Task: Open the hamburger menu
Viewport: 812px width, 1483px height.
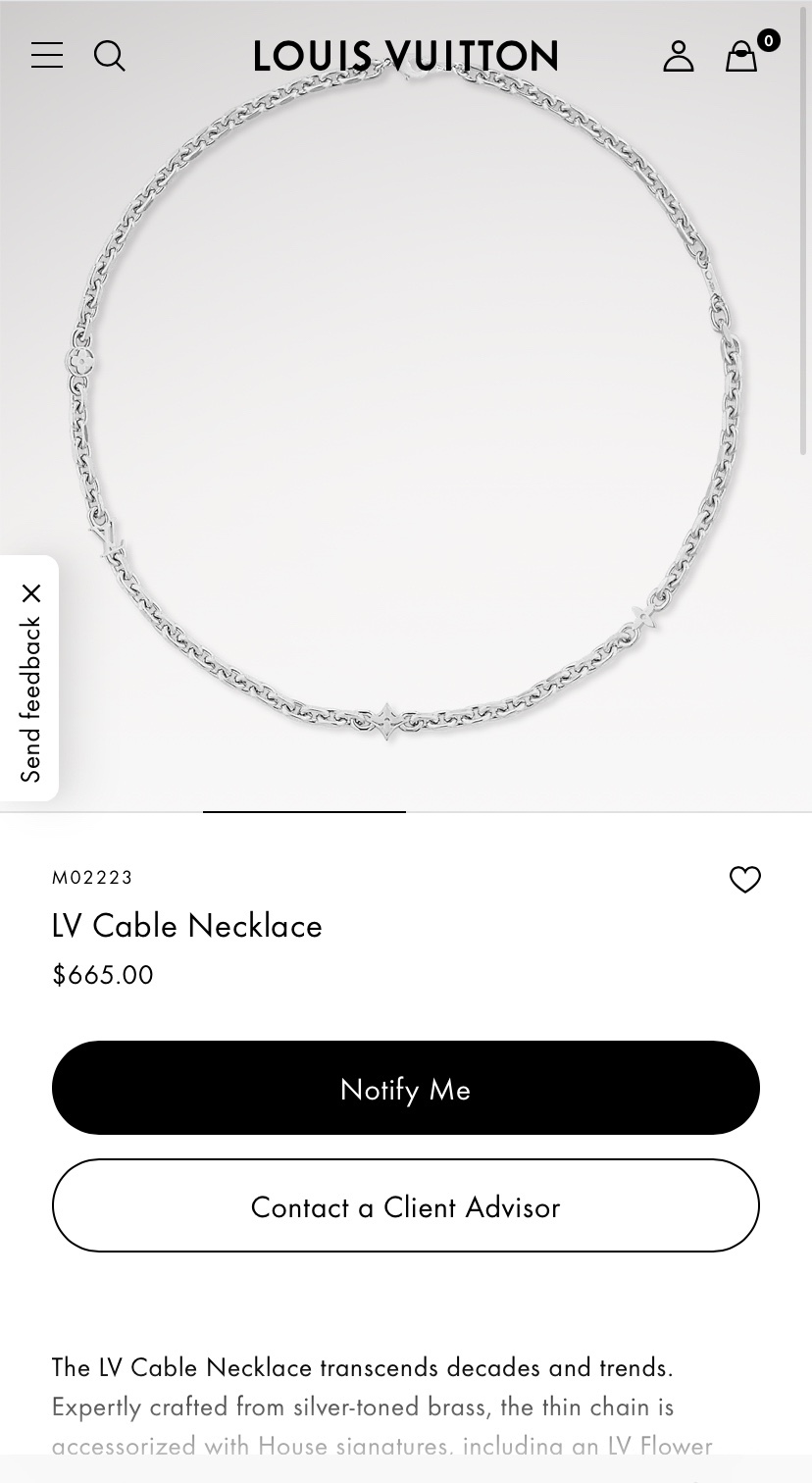Action: (x=47, y=56)
